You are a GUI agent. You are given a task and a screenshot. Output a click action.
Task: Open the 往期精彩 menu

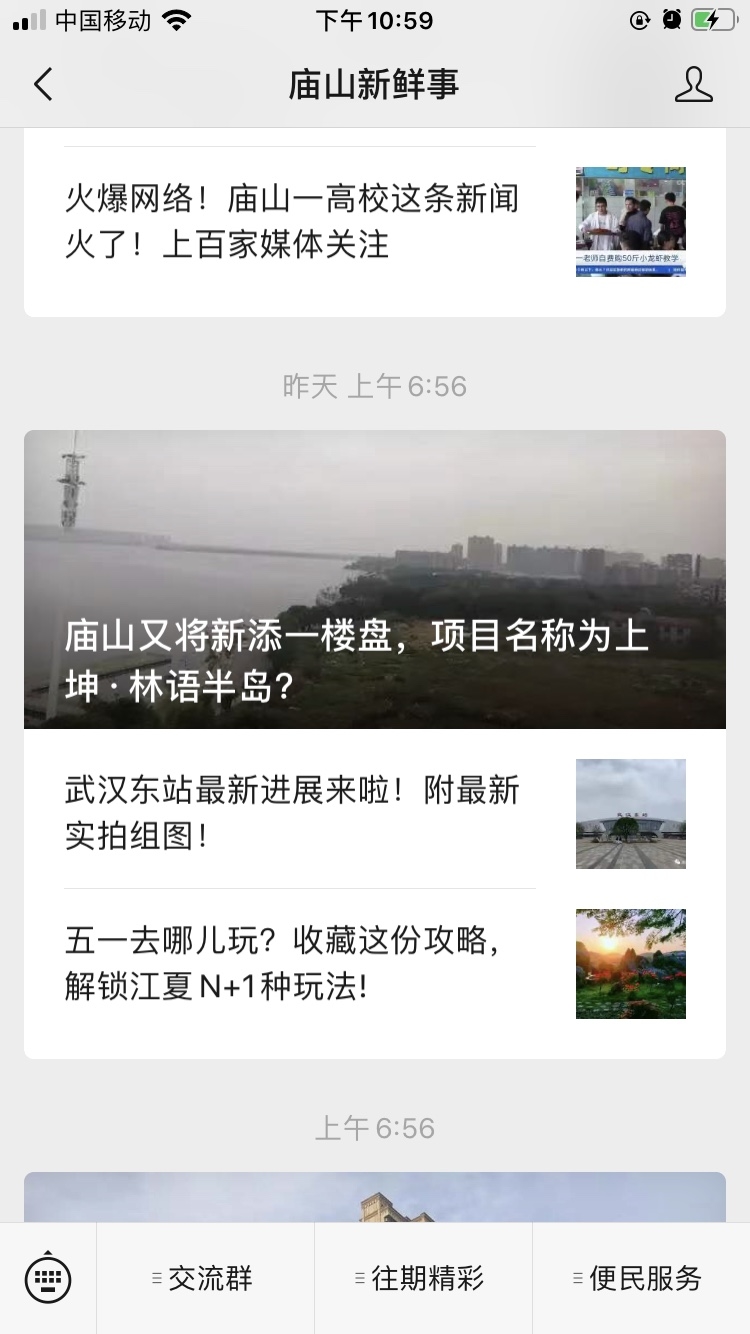point(424,1277)
